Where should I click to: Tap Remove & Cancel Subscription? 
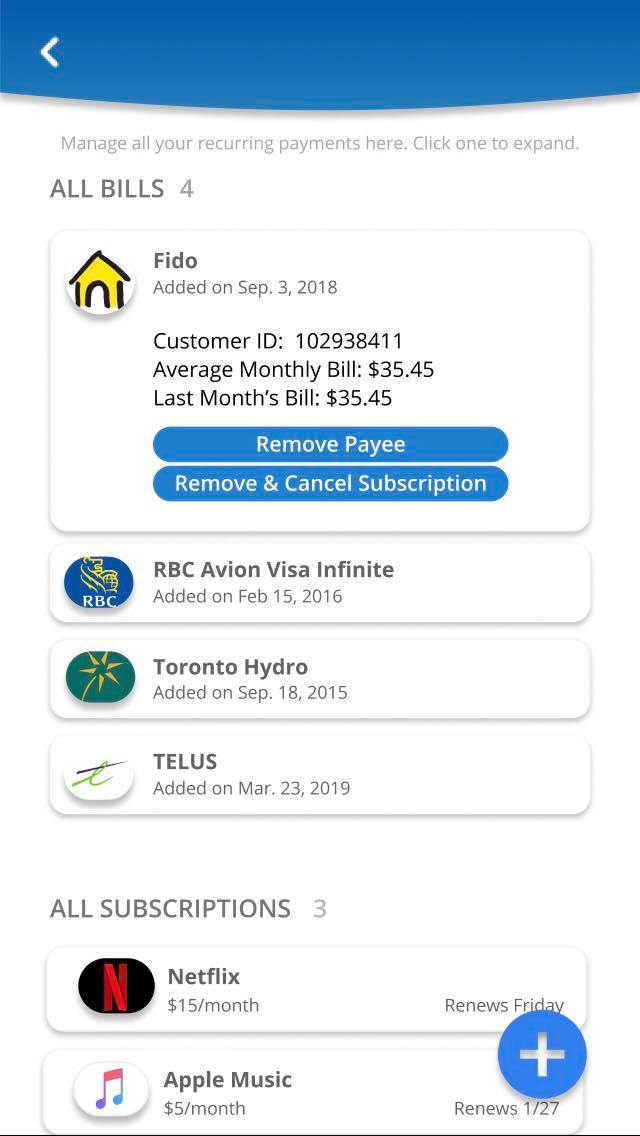330,484
